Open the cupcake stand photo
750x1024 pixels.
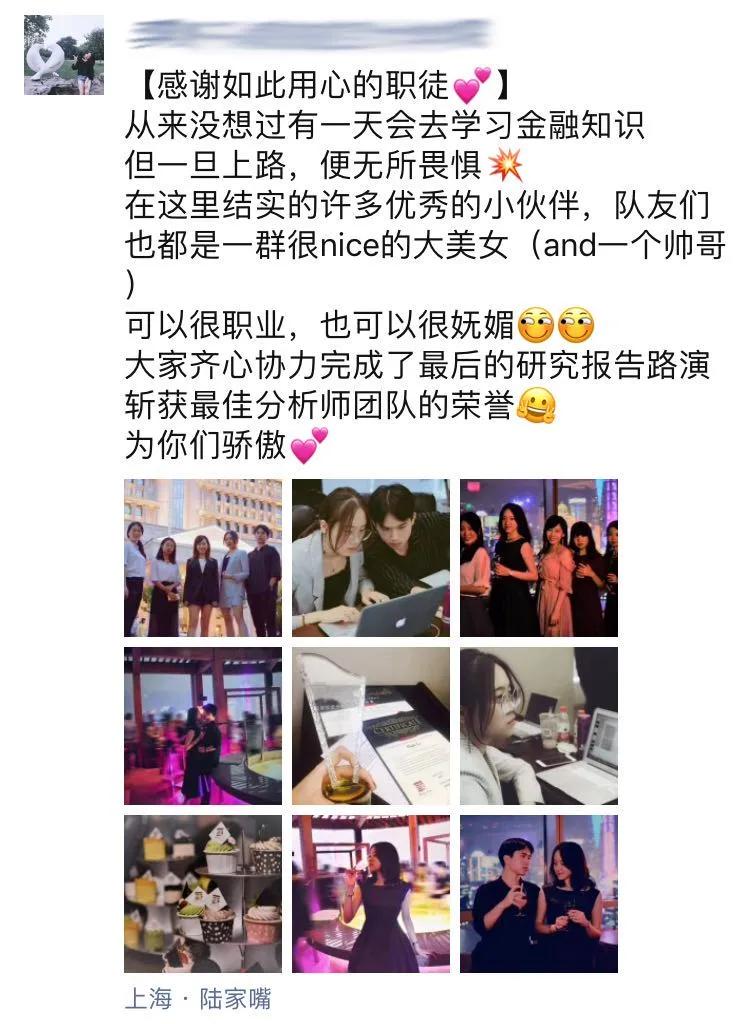[x=203, y=894]
